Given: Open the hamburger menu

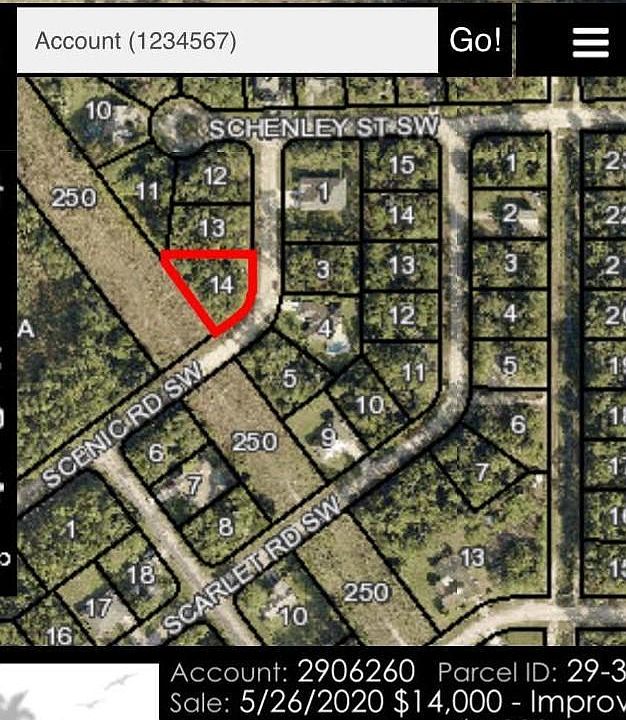Looking at the screenshot, I should 590,42.
